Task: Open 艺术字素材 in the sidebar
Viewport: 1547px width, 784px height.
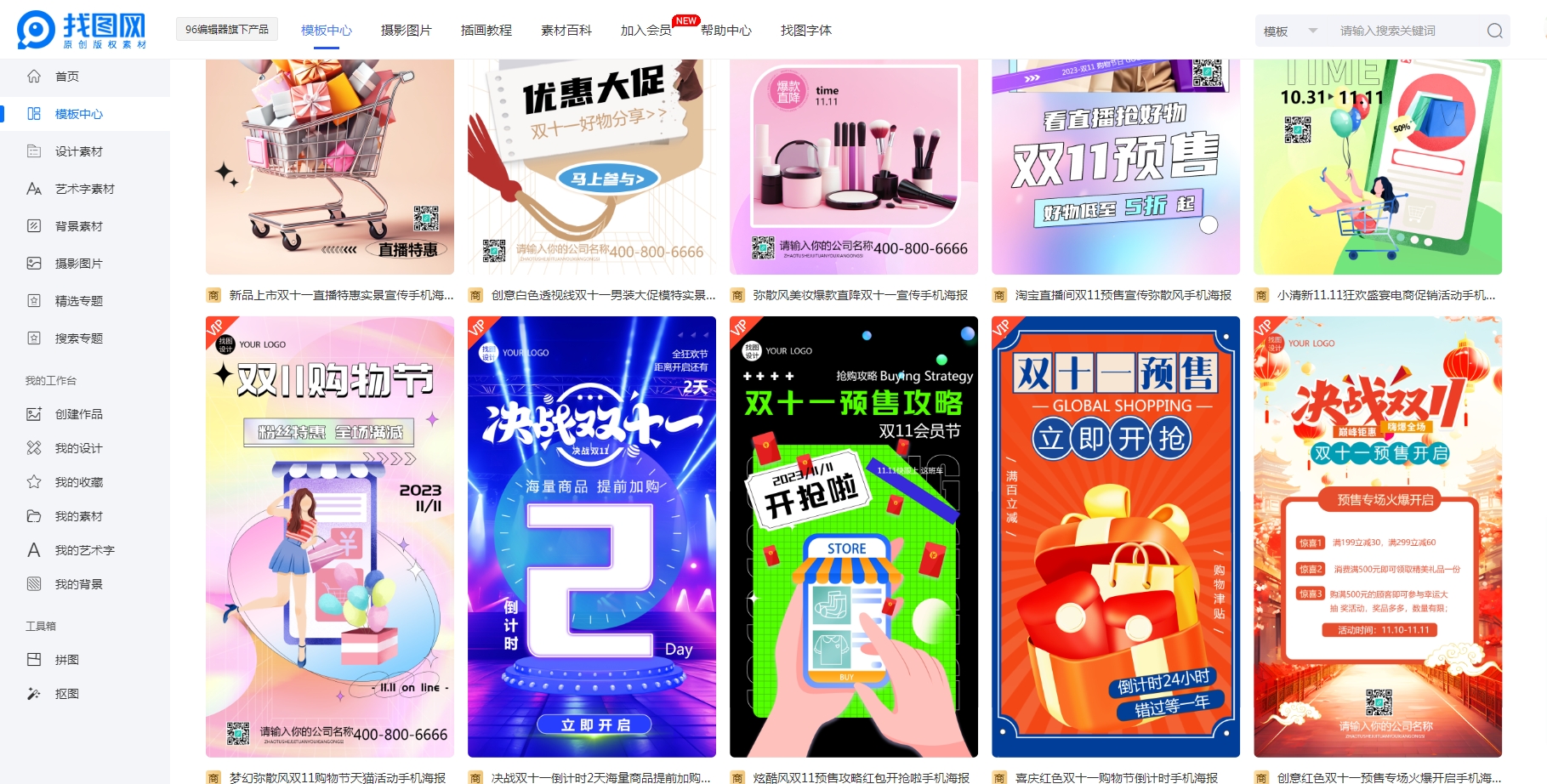Action: pyautogui.click(x=84, y=189)
